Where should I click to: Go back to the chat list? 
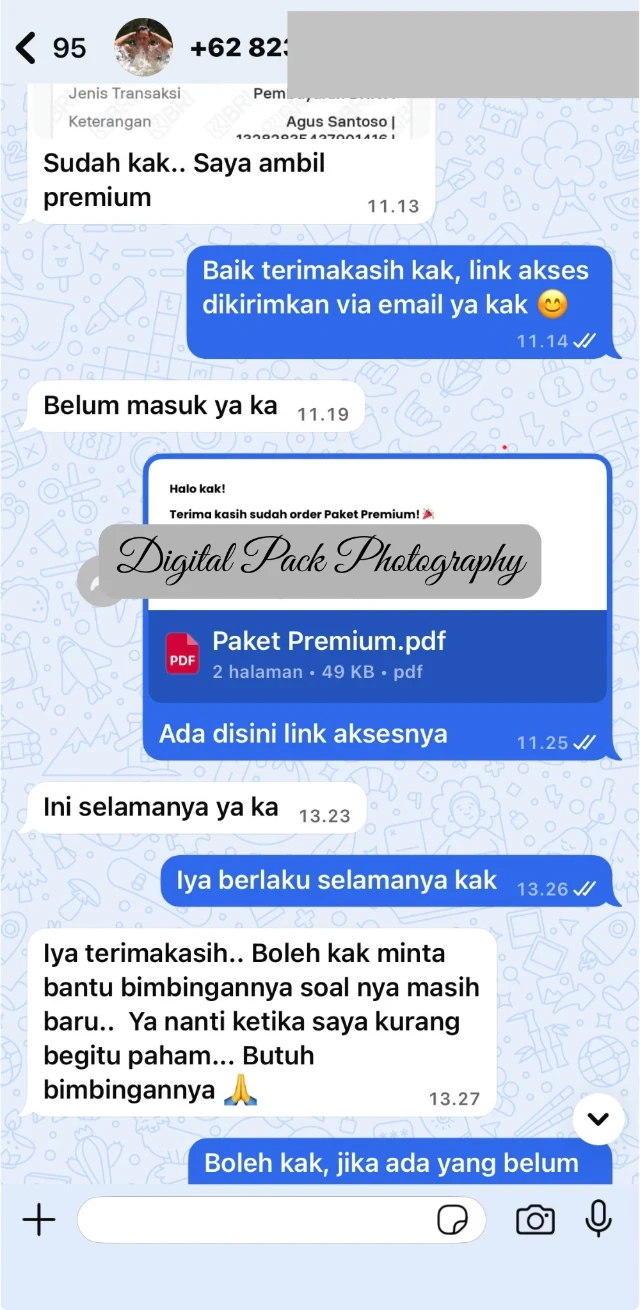point(28,47)
